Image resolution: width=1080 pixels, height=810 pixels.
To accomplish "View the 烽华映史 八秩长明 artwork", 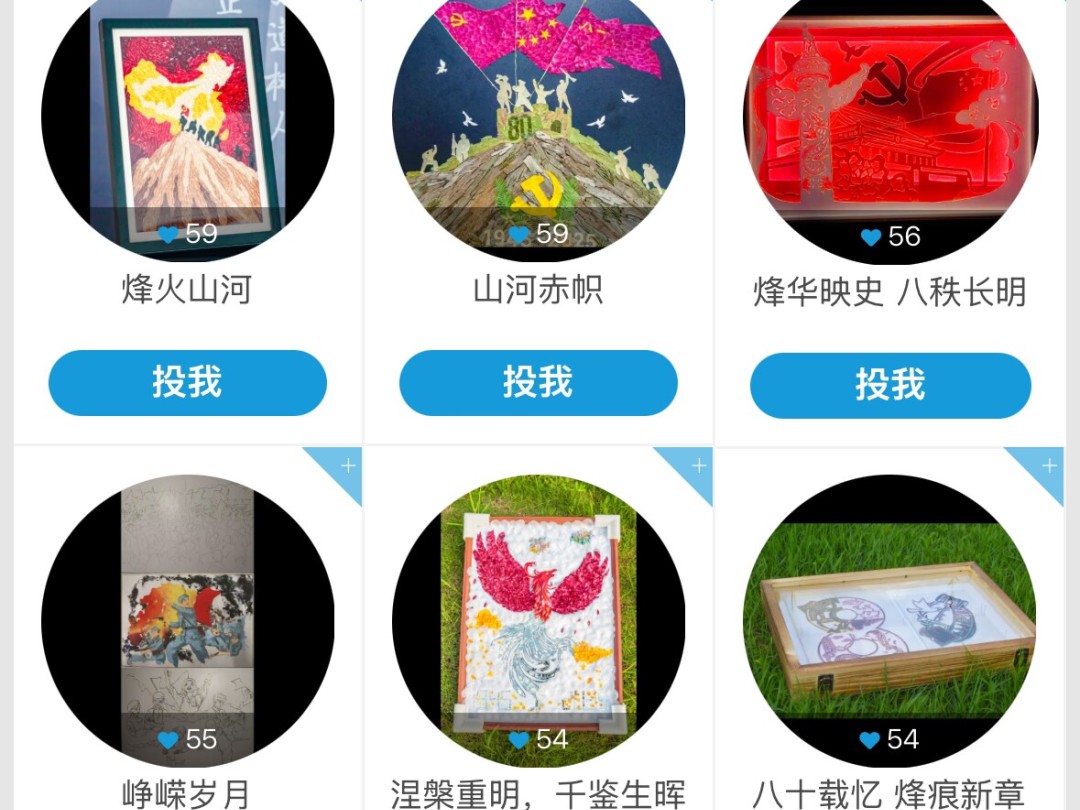I will pyautogui.click(x=890, y=118).
